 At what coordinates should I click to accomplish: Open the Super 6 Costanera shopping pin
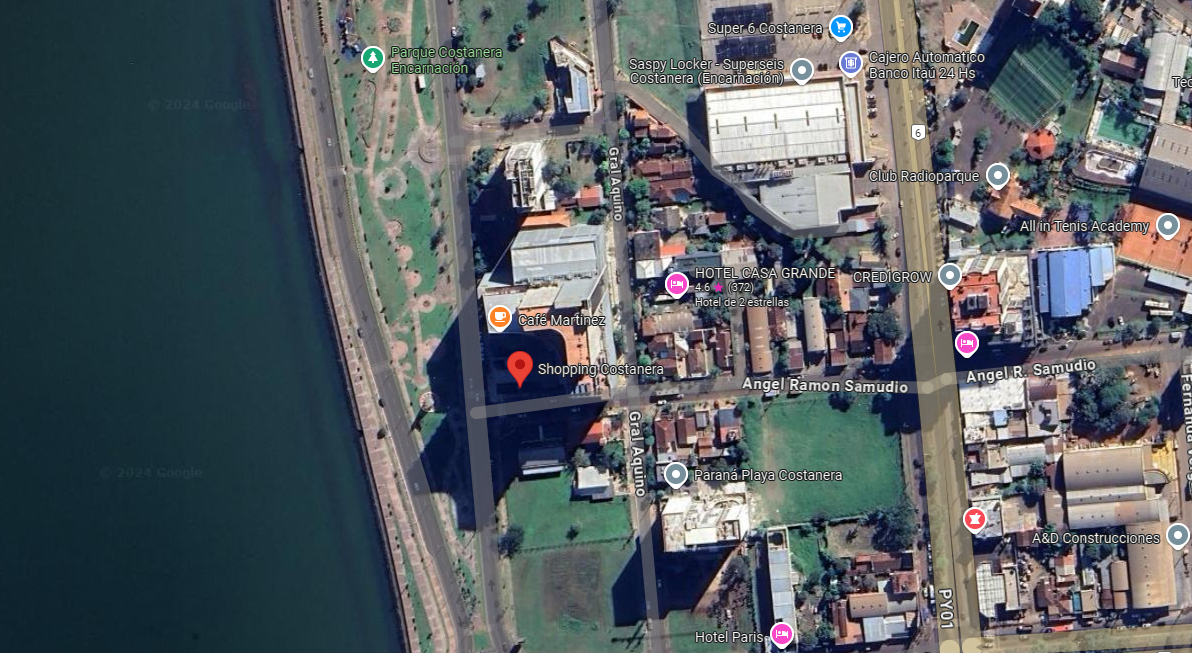pyautogui.click(x=841, y=27)
